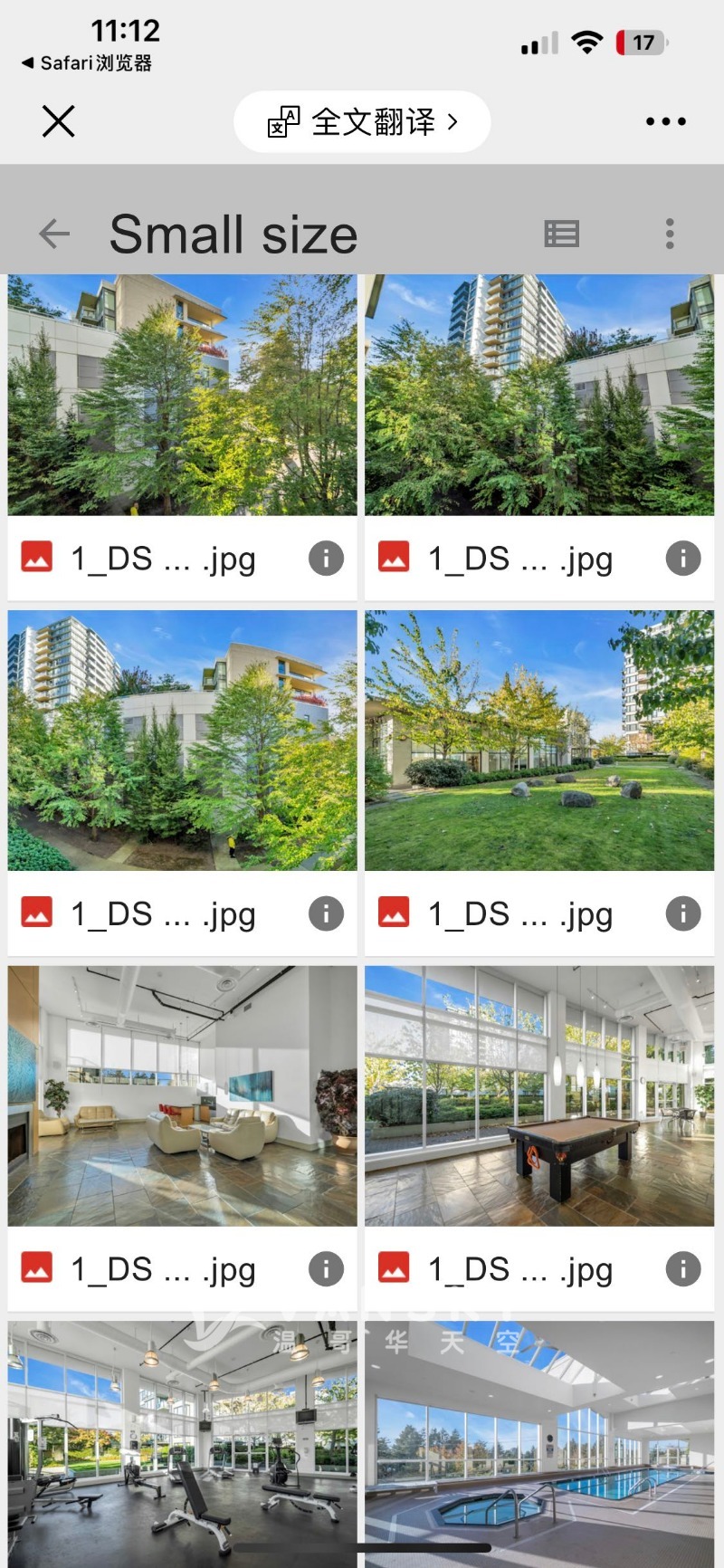Image resolution: width=724 pixels, height=1568 pixels.
Task: Switch to list view layout
Action: (x=561, y=234)
